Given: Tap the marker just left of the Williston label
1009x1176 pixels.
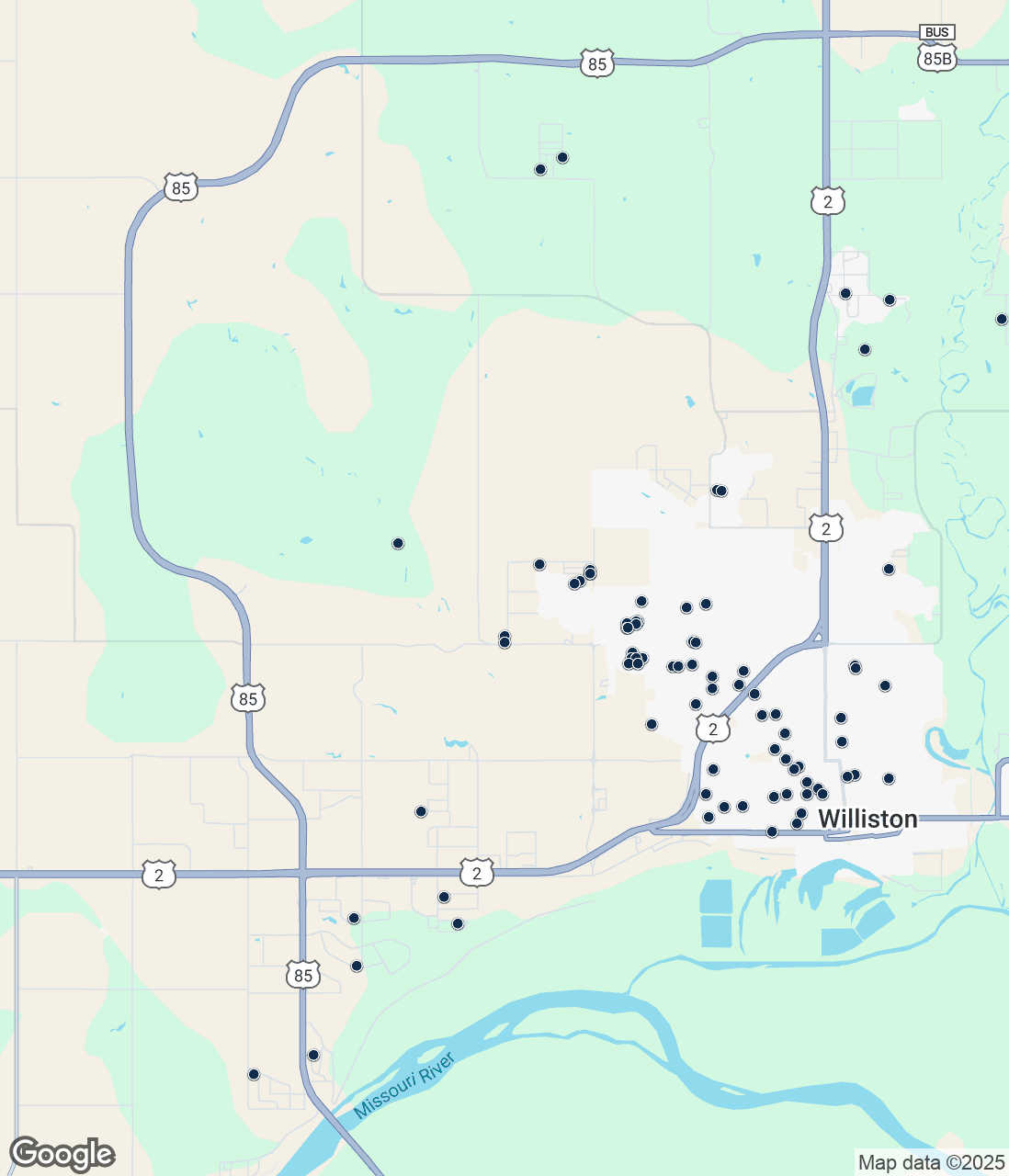Looking at the screenshot, I should click(801, 814).
